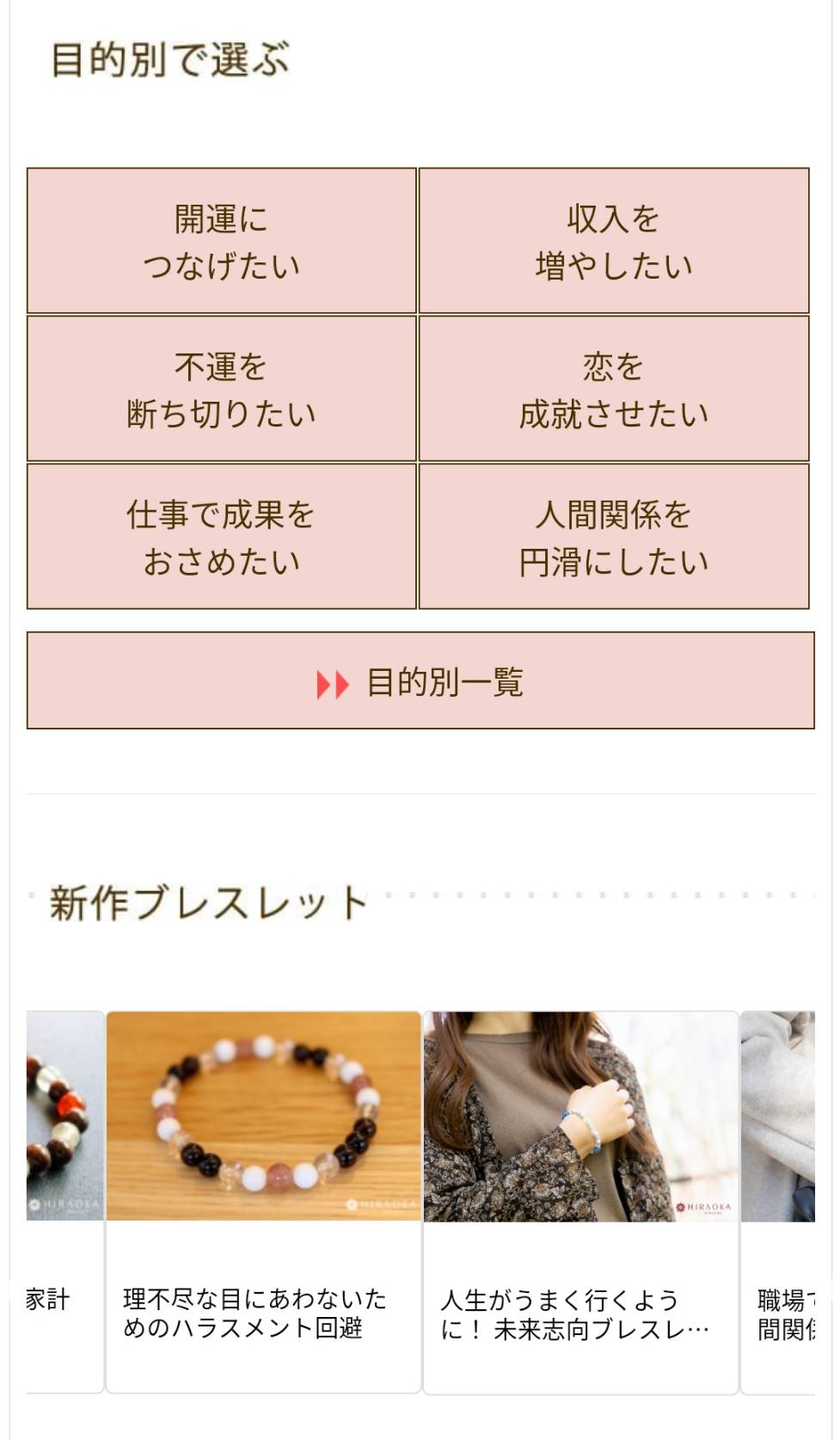The width and height of the screenshot is (840, 1440).
Task: Choose 仕事で成果をおさめたい
Action: [222, 537]
